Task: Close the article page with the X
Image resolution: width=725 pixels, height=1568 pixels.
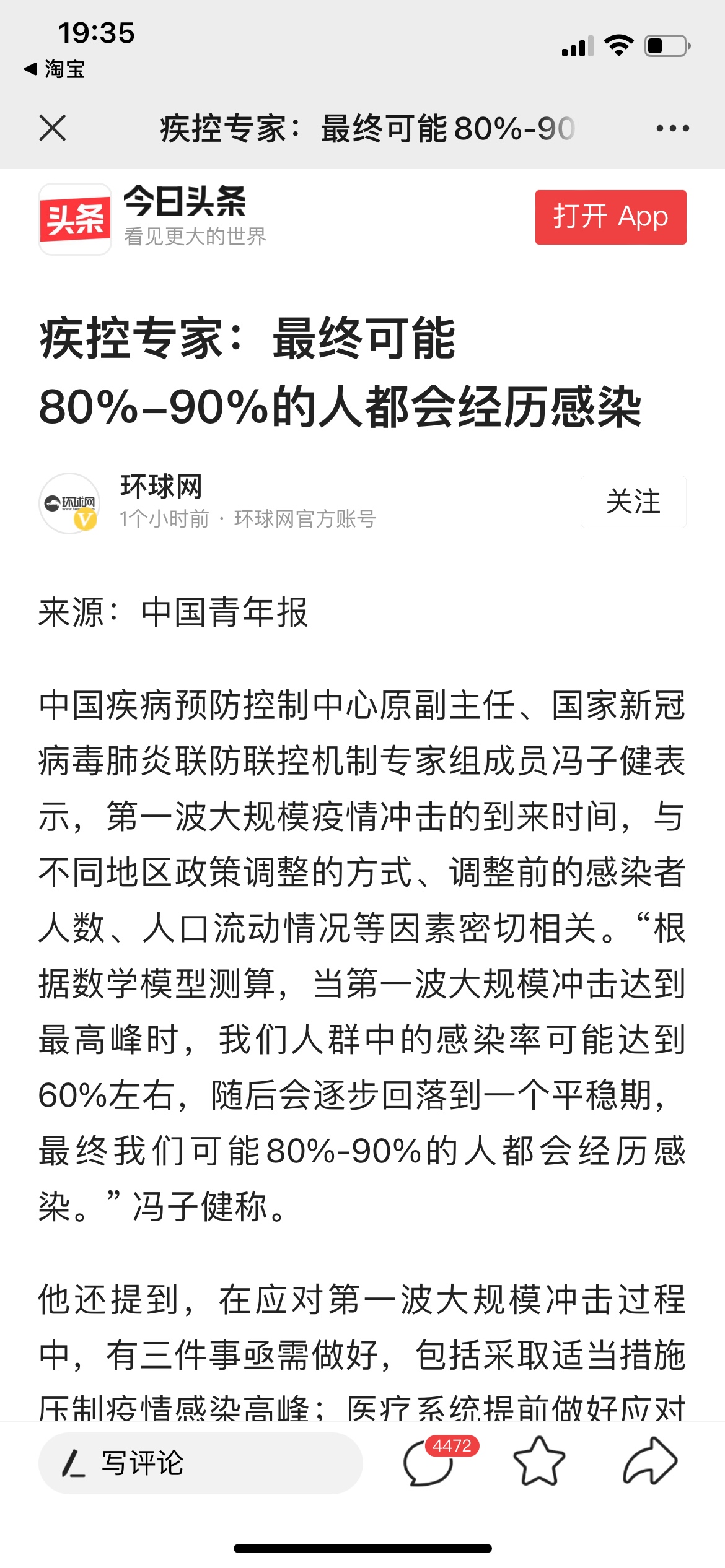Action: (x=53, y=128)
